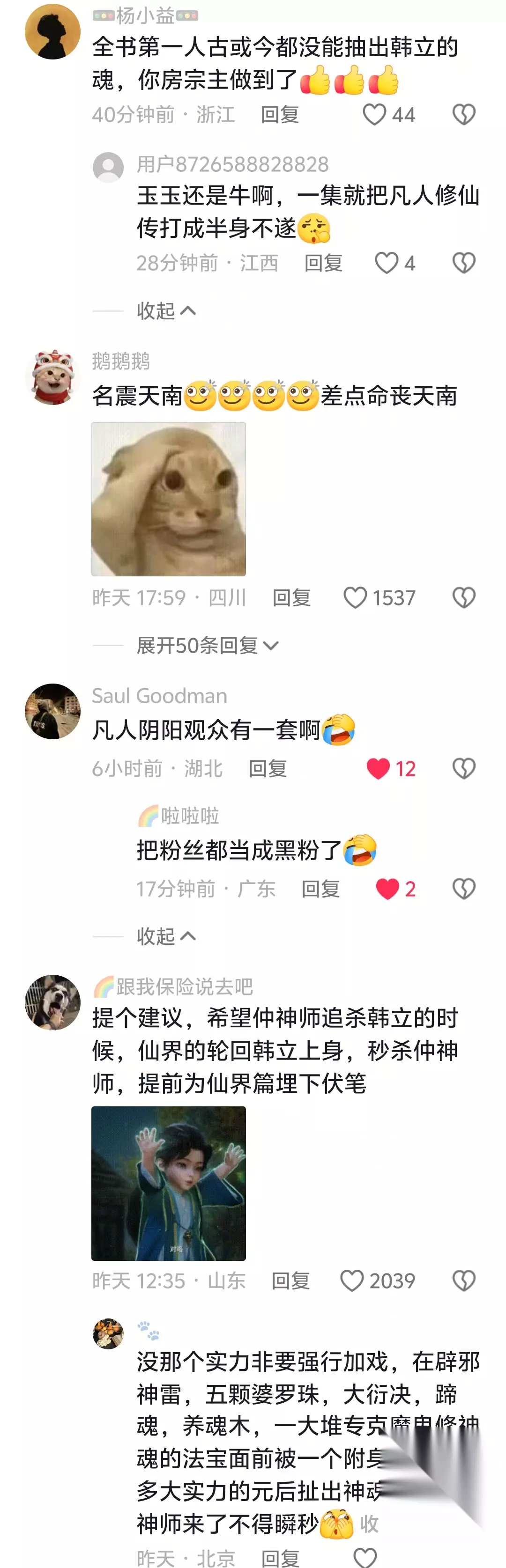506x1568 pixels.
Task: Reply to 鹅鹅鹅's comment
Action: [292, 598]
